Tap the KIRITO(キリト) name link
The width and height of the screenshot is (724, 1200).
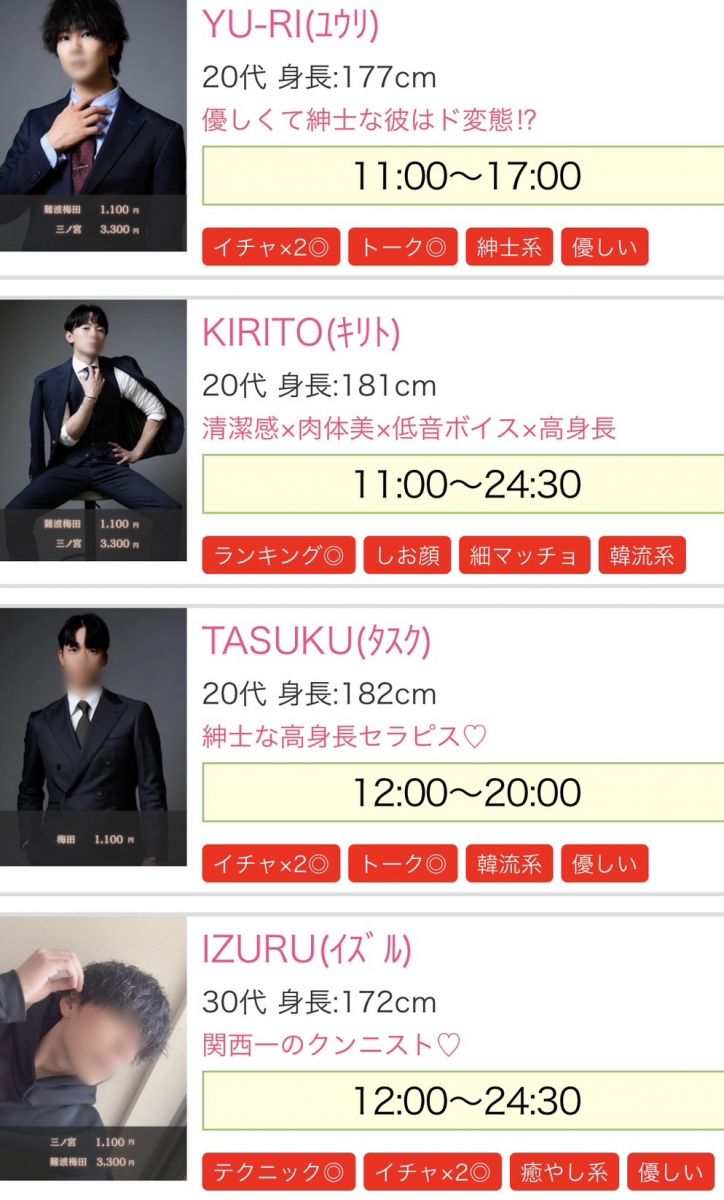click(301, 333)
